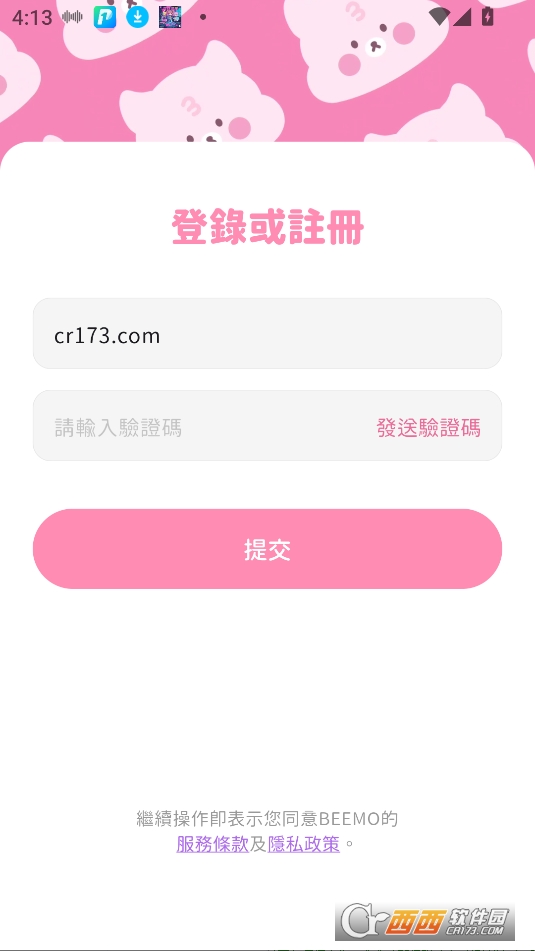This screenshot has height=951, width=535.
Task: Open the 服務條款 terms link
Action: (x=212, y=844)
